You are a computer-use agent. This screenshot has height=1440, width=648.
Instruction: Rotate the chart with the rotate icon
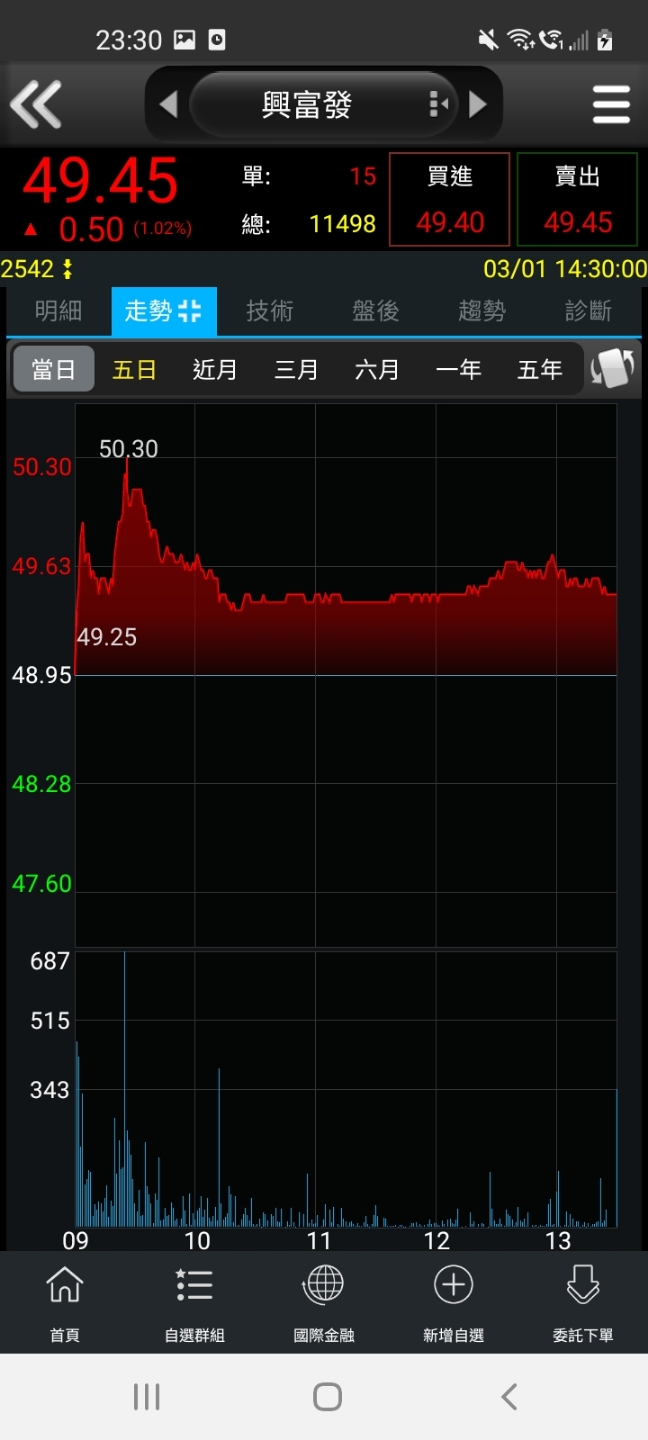click(x=613, y=369)
